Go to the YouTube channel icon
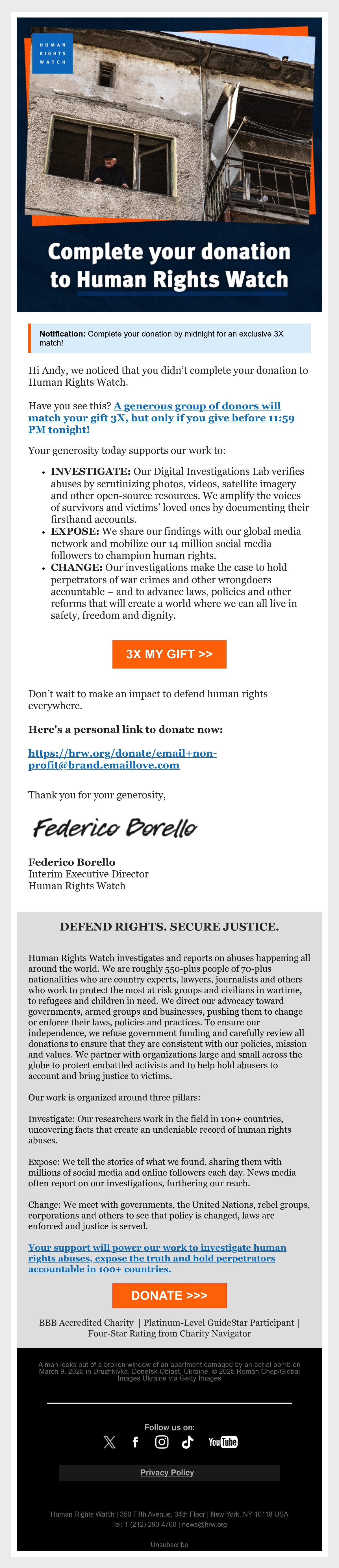The image size is (339, 1568). click(x=223, y=1442)
